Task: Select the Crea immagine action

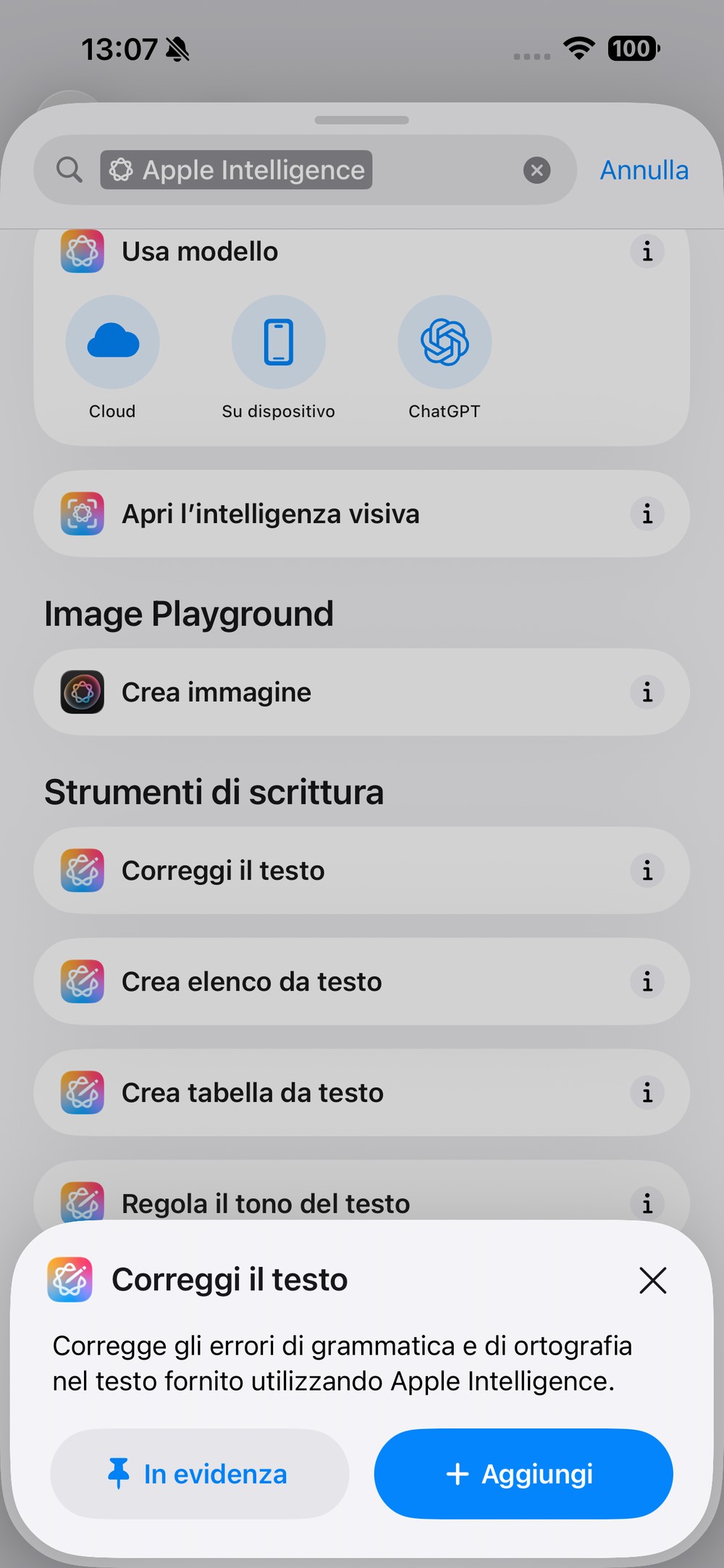Action: click(361, 692)
